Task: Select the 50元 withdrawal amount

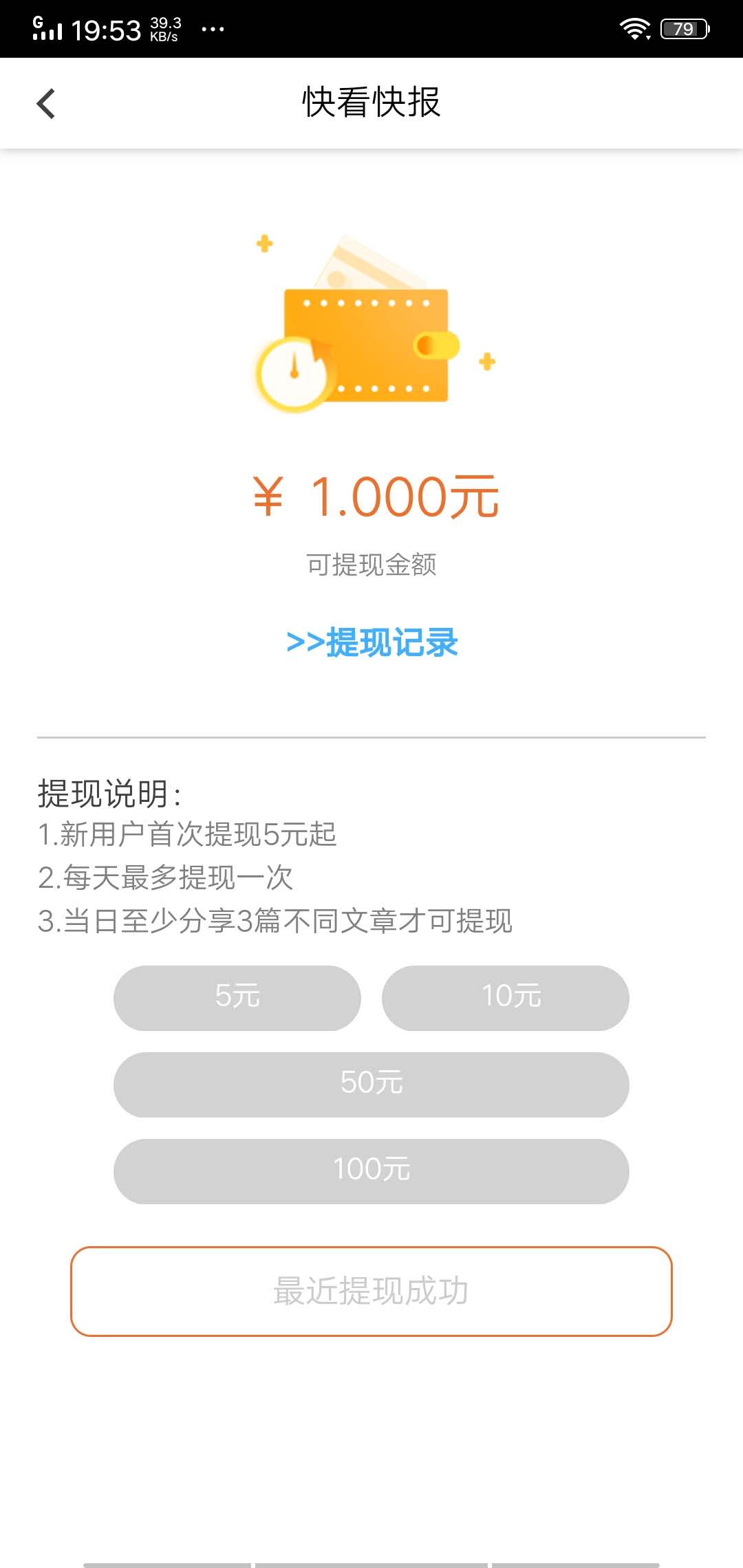Action: 371,1085
